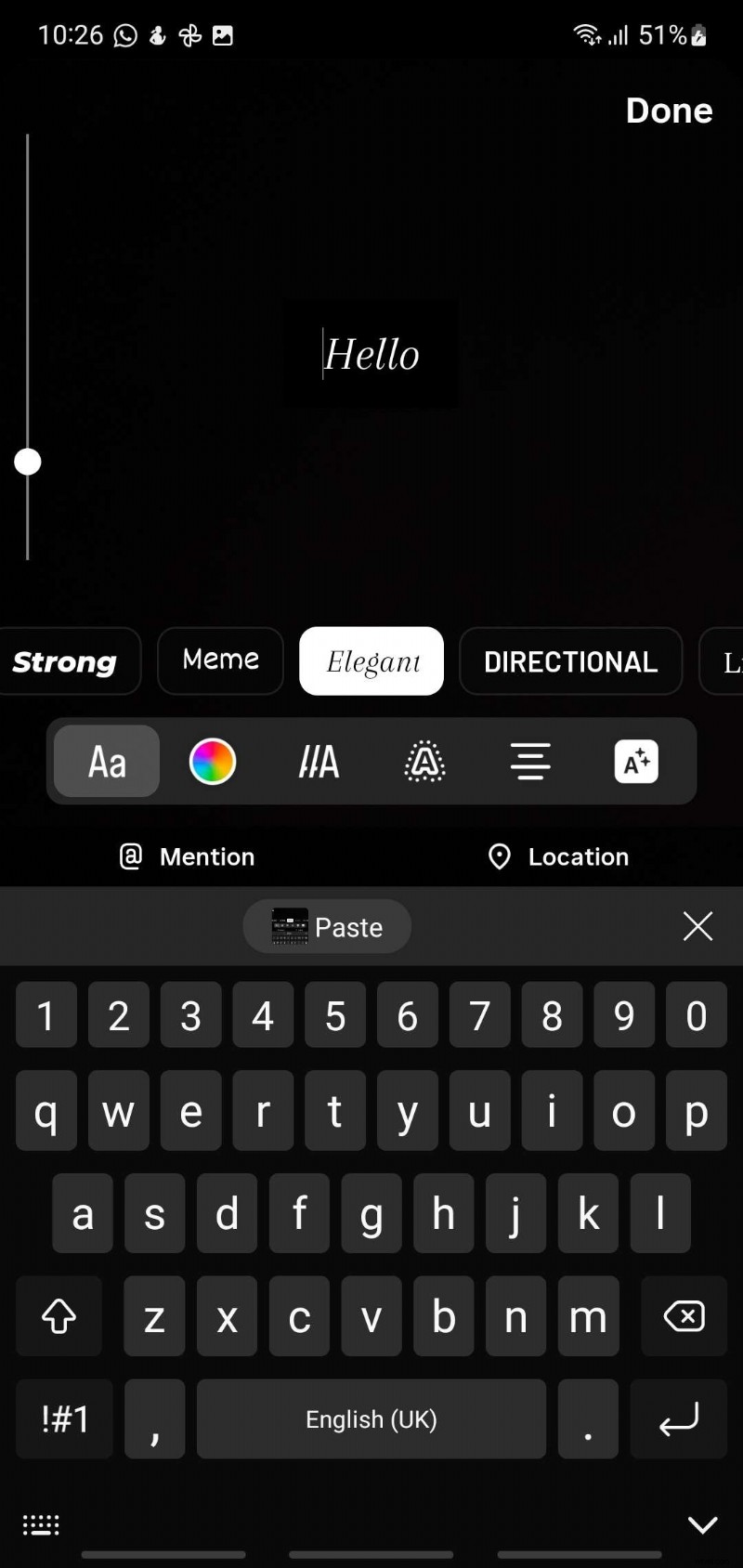Select the Meme font style
The width and height of the screenshot is (743, 1568).
220,660
